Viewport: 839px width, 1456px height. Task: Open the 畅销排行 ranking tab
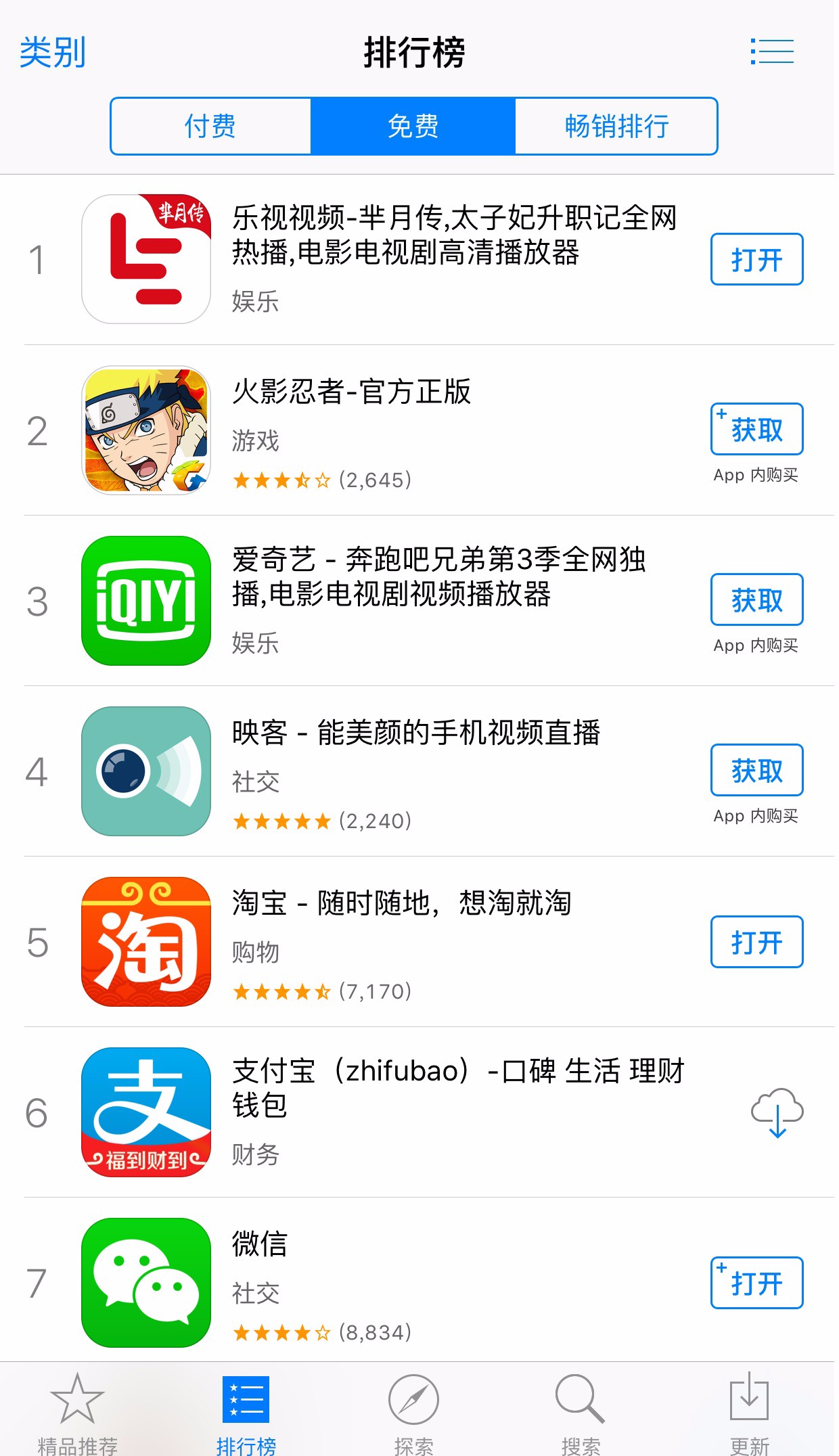(x=614, y=126)
